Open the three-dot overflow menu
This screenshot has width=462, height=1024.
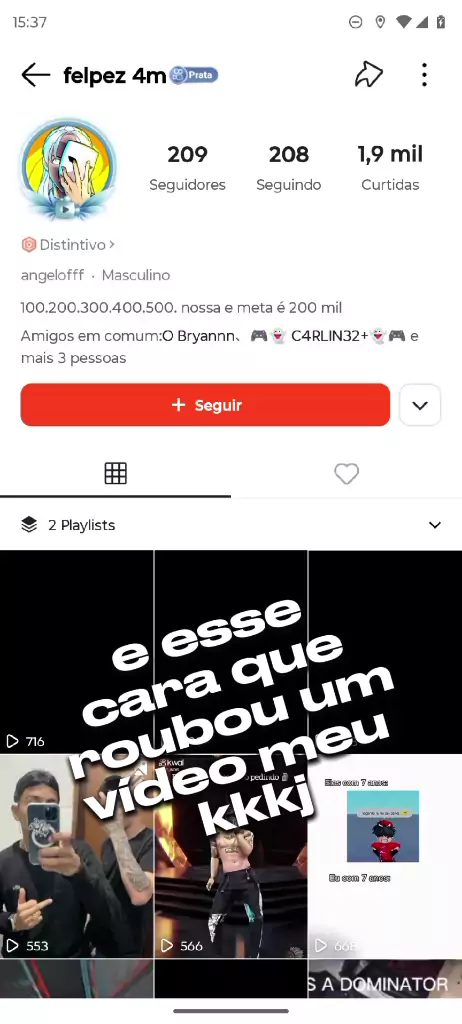pos(424,74)
